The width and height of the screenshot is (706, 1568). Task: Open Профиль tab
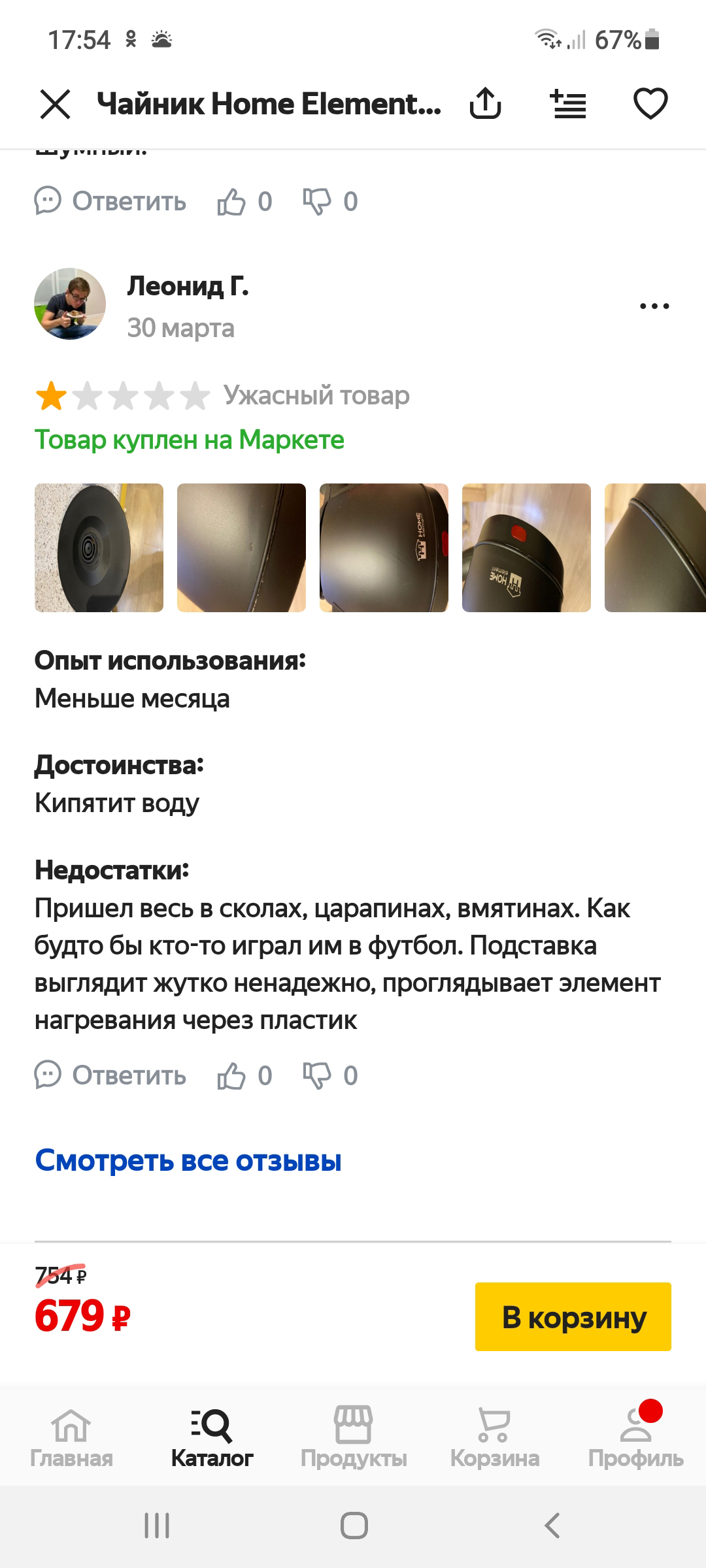635,1436
